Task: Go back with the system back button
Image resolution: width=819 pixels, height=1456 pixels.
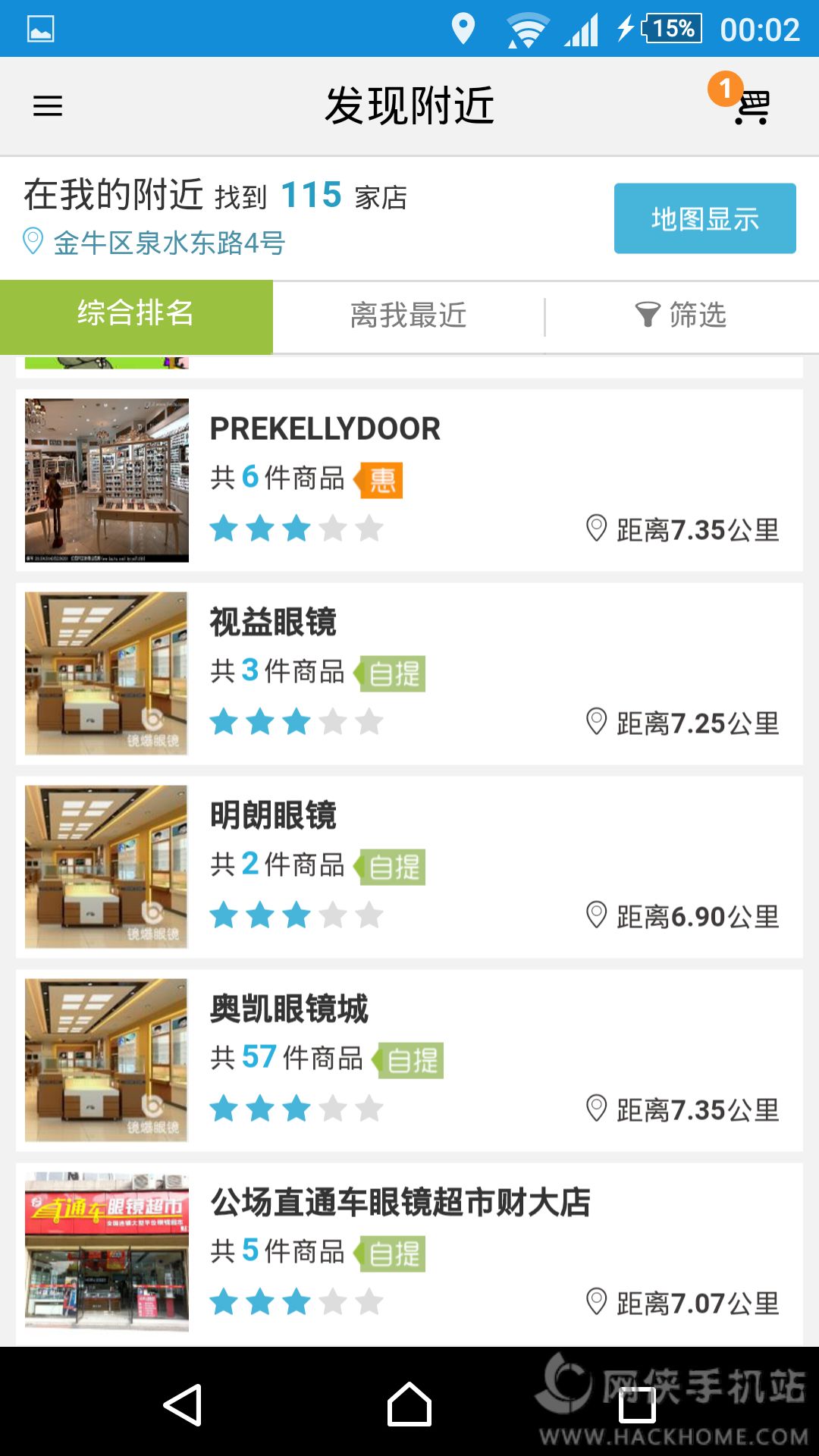Action: point(182,1405)
